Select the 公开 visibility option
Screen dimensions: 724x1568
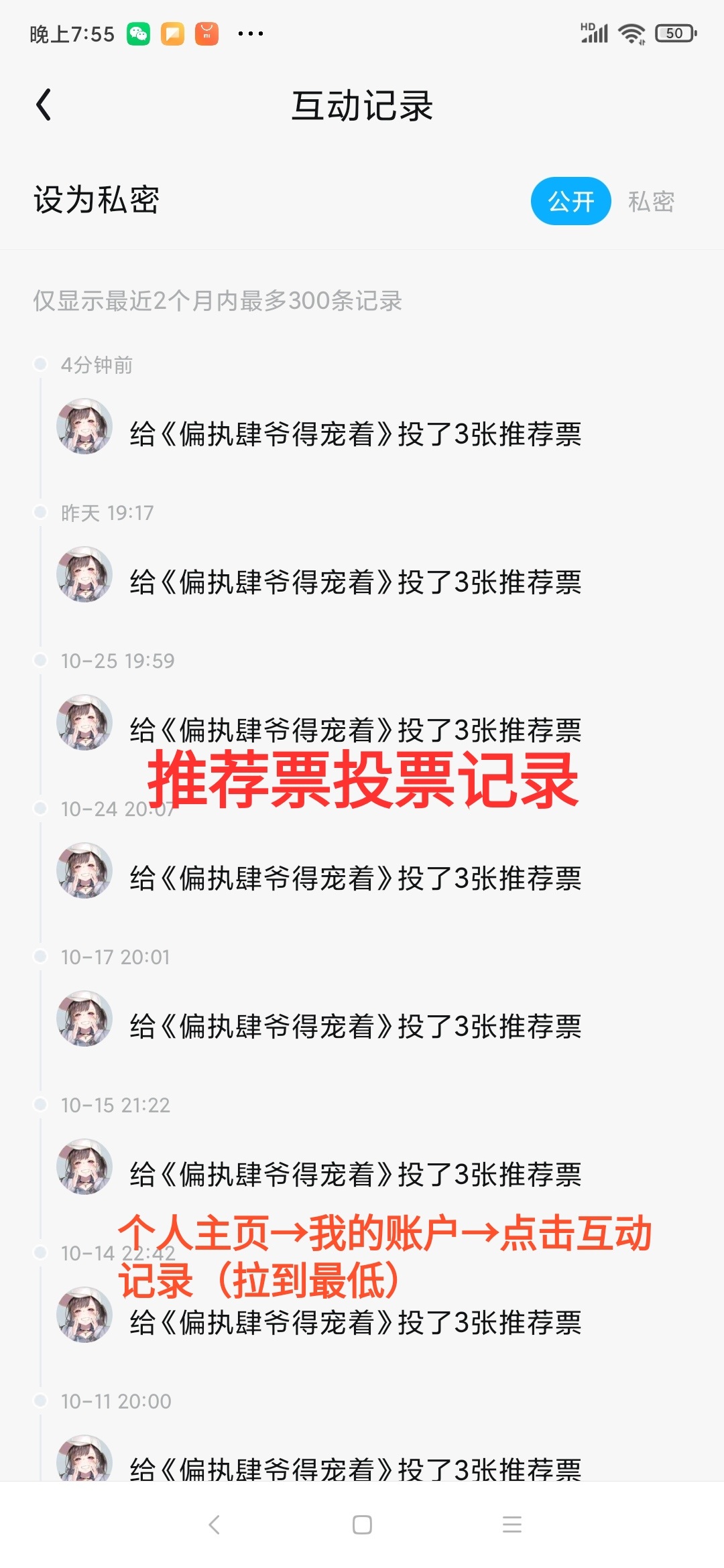570,201
